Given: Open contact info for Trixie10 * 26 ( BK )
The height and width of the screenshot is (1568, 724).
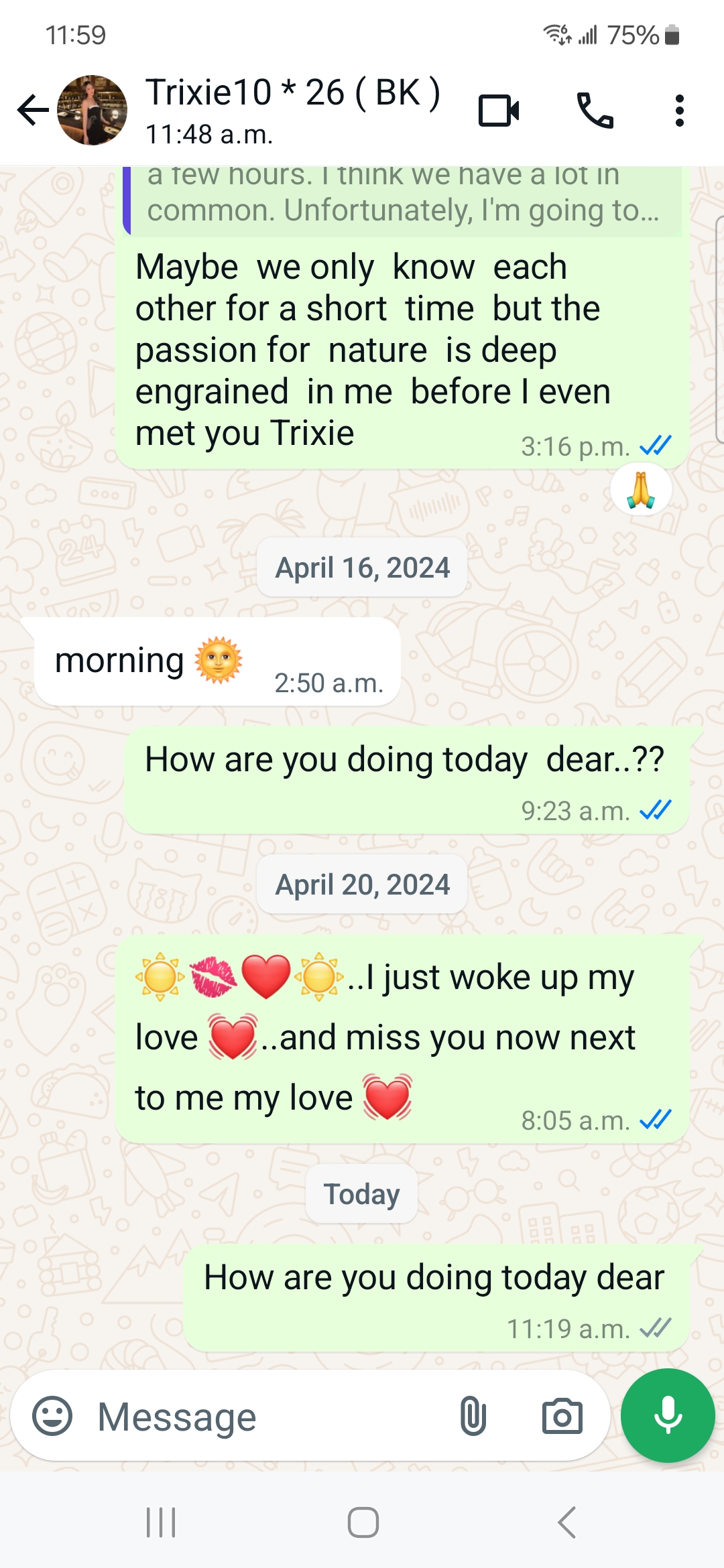Looking at the screenshot, I should (x=293, y=111).
